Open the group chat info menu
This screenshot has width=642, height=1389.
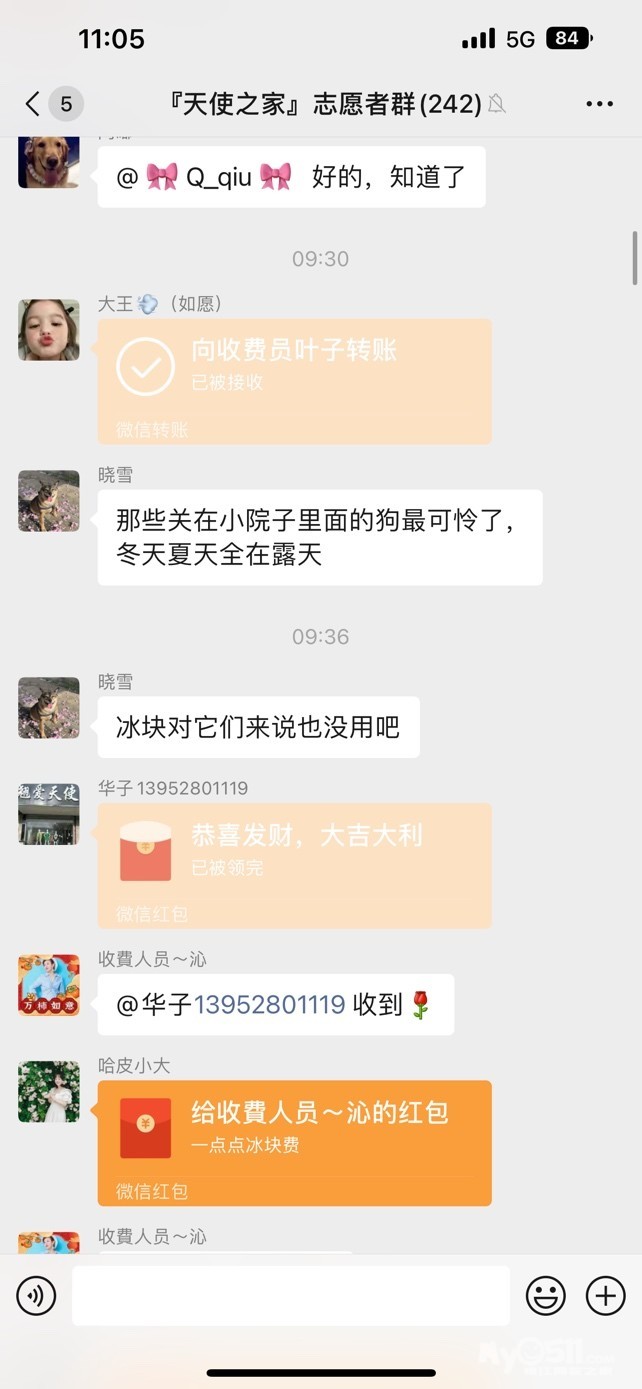tap(599, 104)
